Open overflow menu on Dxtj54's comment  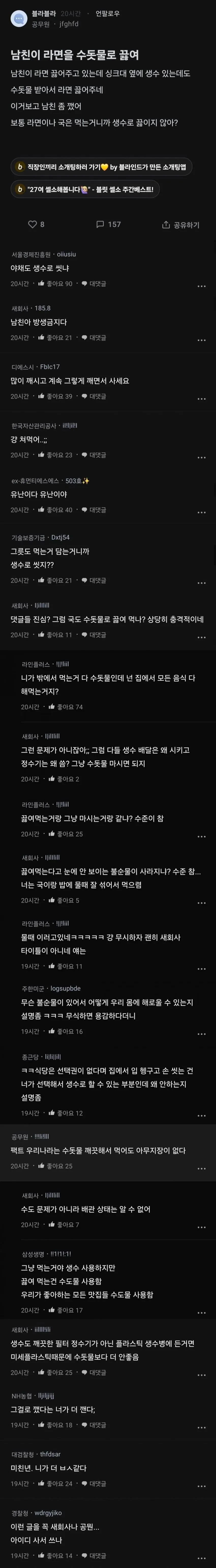point(202,583)
